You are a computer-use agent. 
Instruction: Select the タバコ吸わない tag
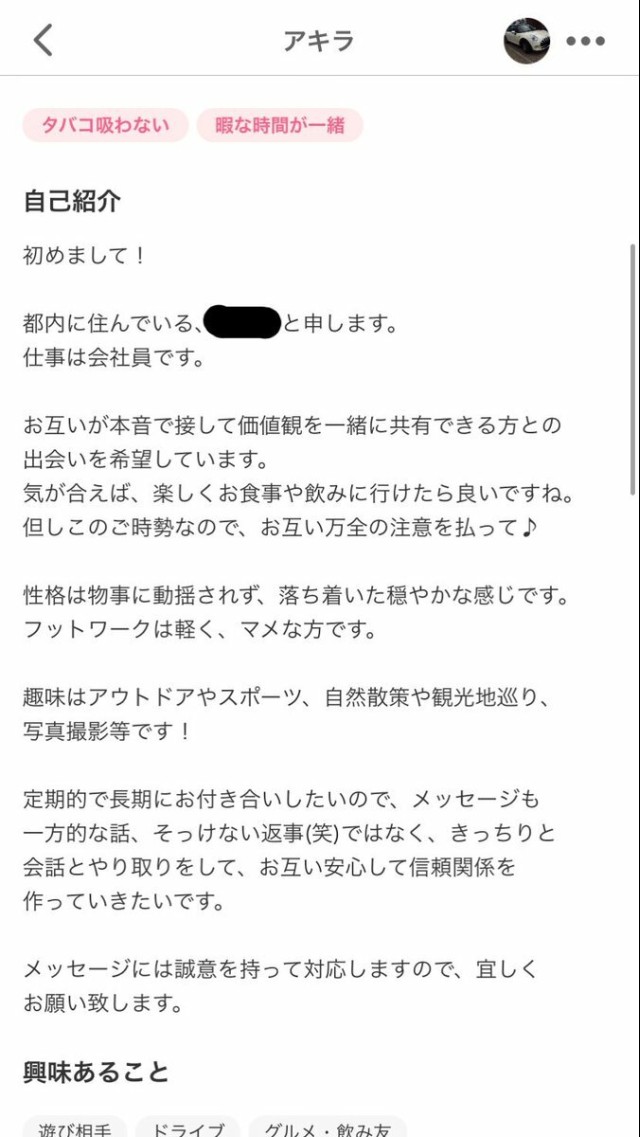(x=106, y=125)
